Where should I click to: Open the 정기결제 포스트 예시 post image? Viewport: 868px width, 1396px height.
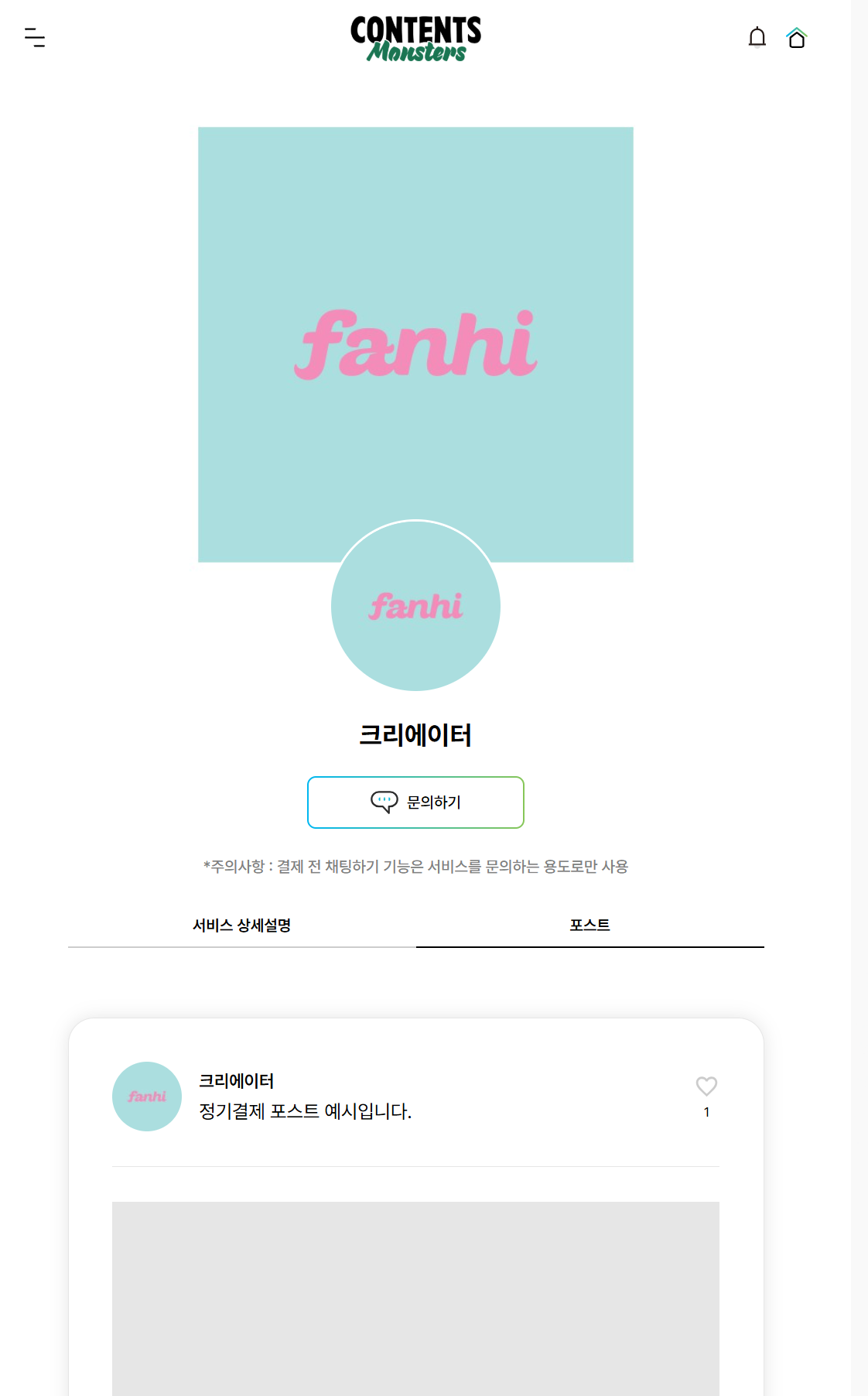tap(415, 1298)
